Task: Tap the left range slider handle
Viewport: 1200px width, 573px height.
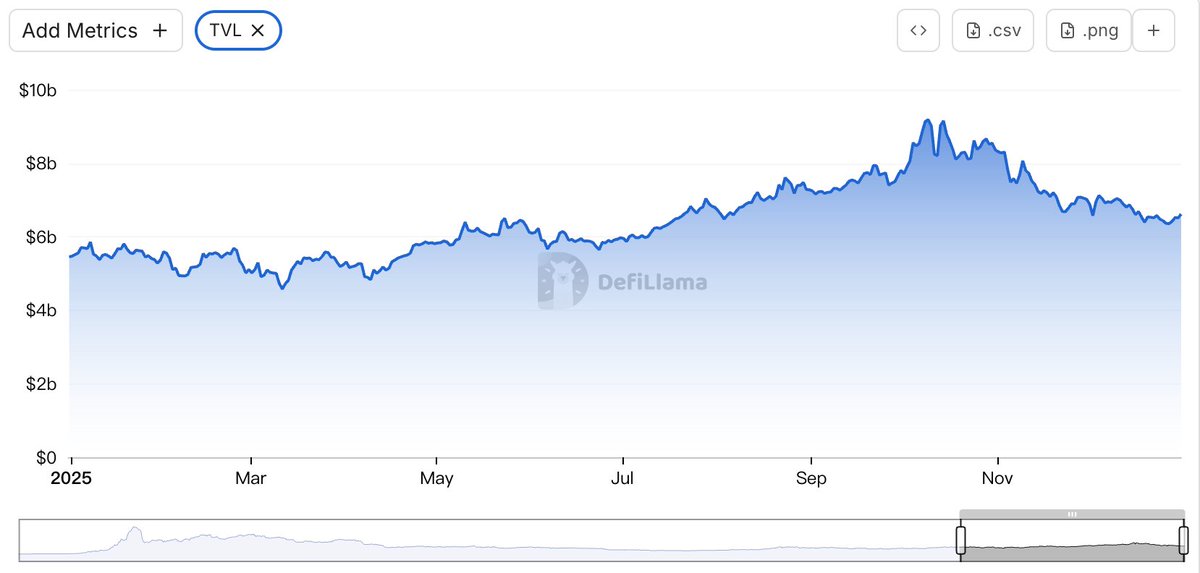Action: [x=961, y=540]
